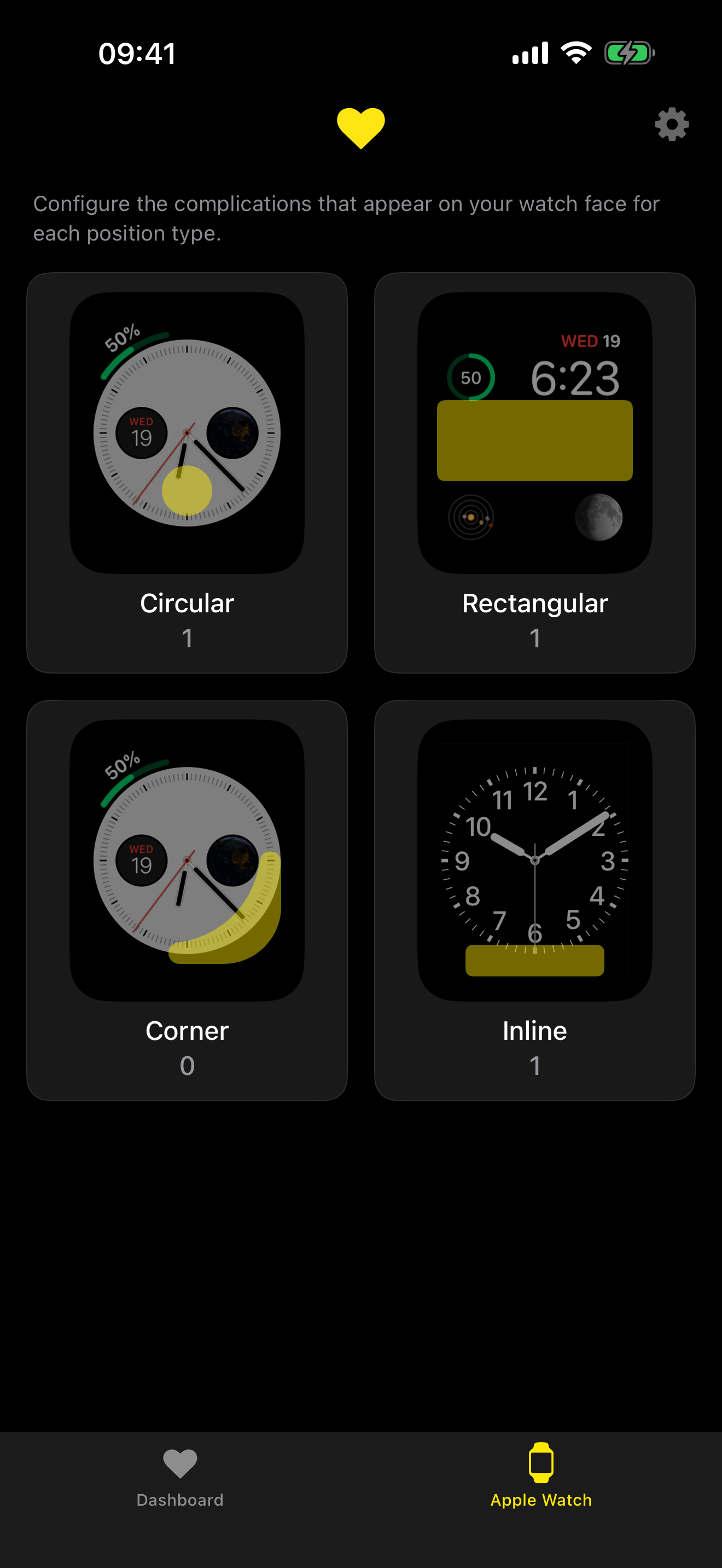This screenshot has width=722, height=1568.
Task: Click the yellow rectangular complication area
Action: (x=534, y=441)
